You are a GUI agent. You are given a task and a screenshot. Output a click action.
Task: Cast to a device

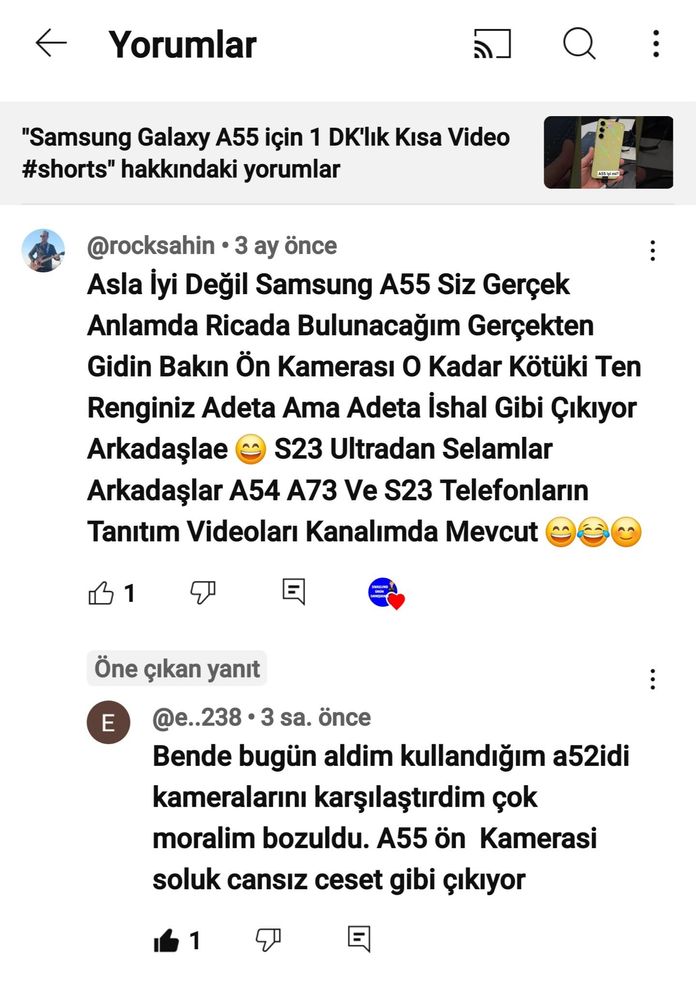[492, 43]
